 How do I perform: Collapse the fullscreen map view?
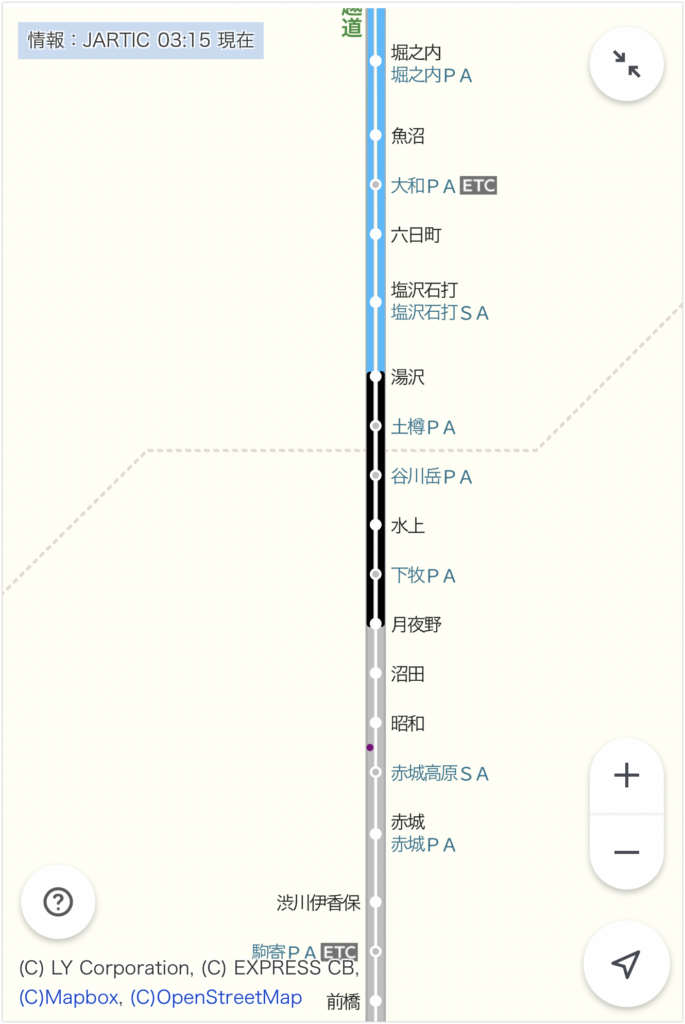[x=627, y=65]
